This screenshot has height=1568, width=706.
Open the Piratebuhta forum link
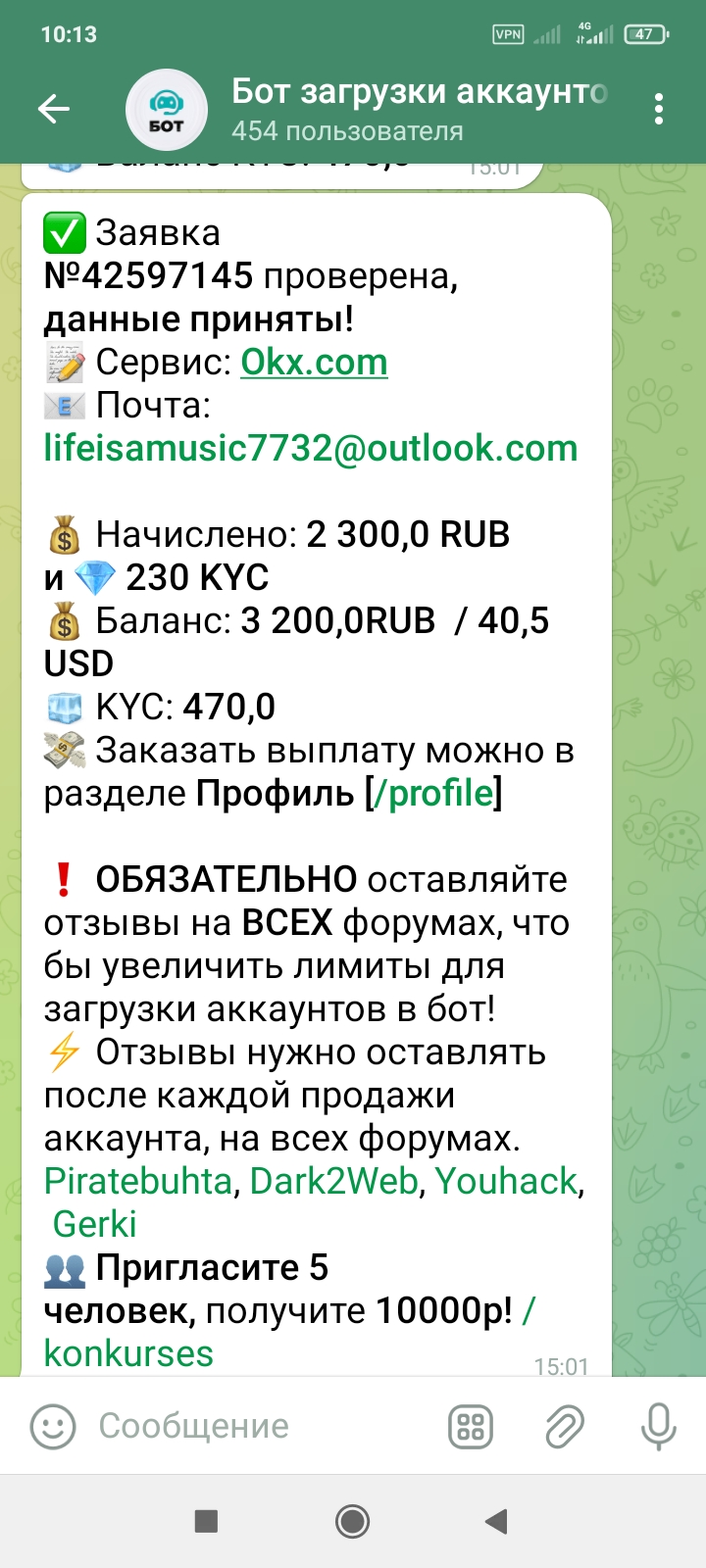138,1182
